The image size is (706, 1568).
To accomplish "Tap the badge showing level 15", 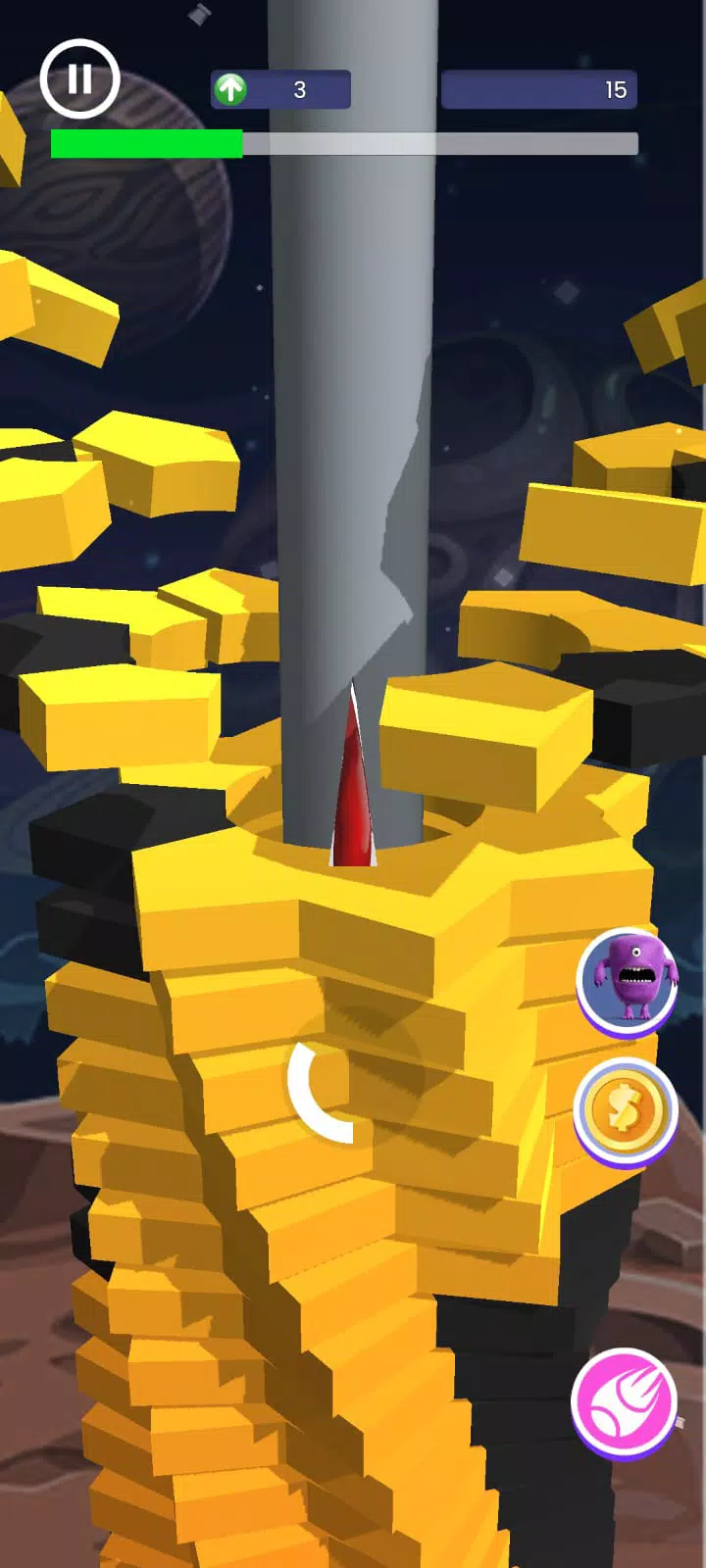I will 539,90.
